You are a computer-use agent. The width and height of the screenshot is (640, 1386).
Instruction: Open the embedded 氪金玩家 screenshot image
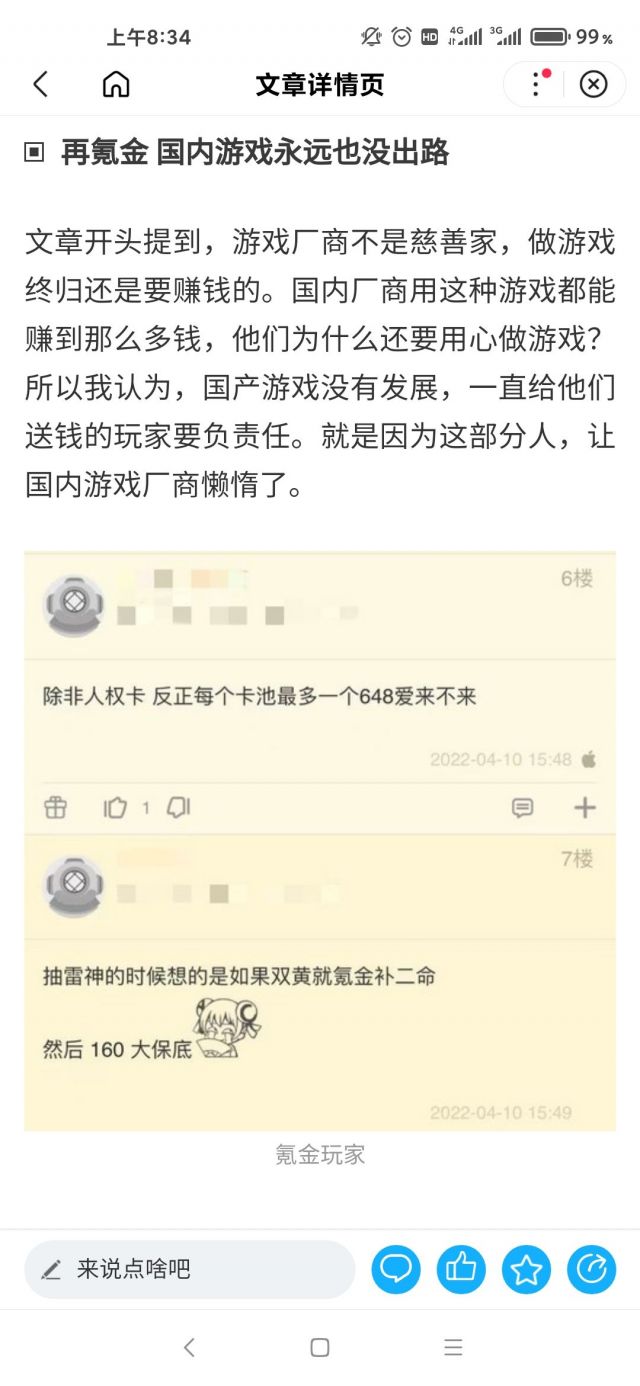[320, 841]
